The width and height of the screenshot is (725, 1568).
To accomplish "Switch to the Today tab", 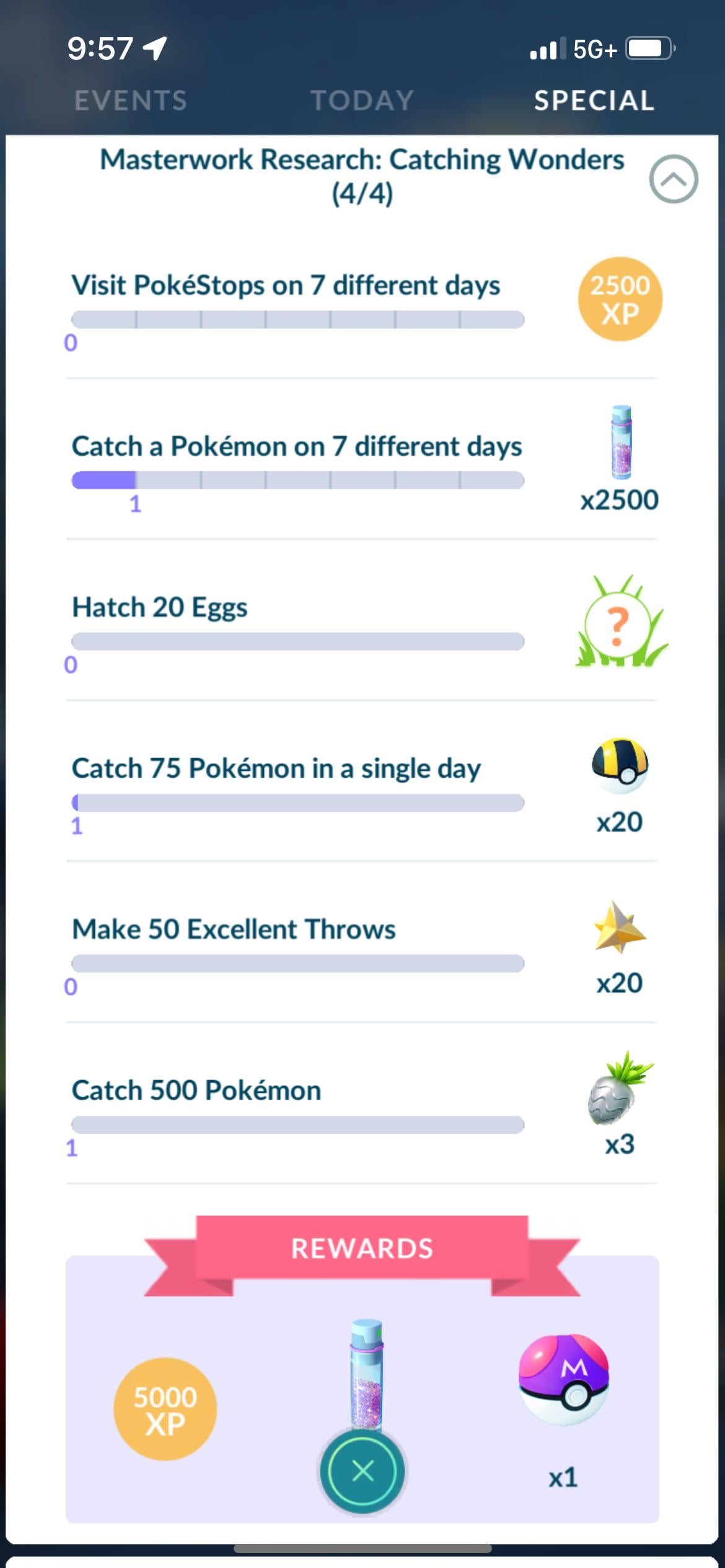I will [x=362, y=100].
